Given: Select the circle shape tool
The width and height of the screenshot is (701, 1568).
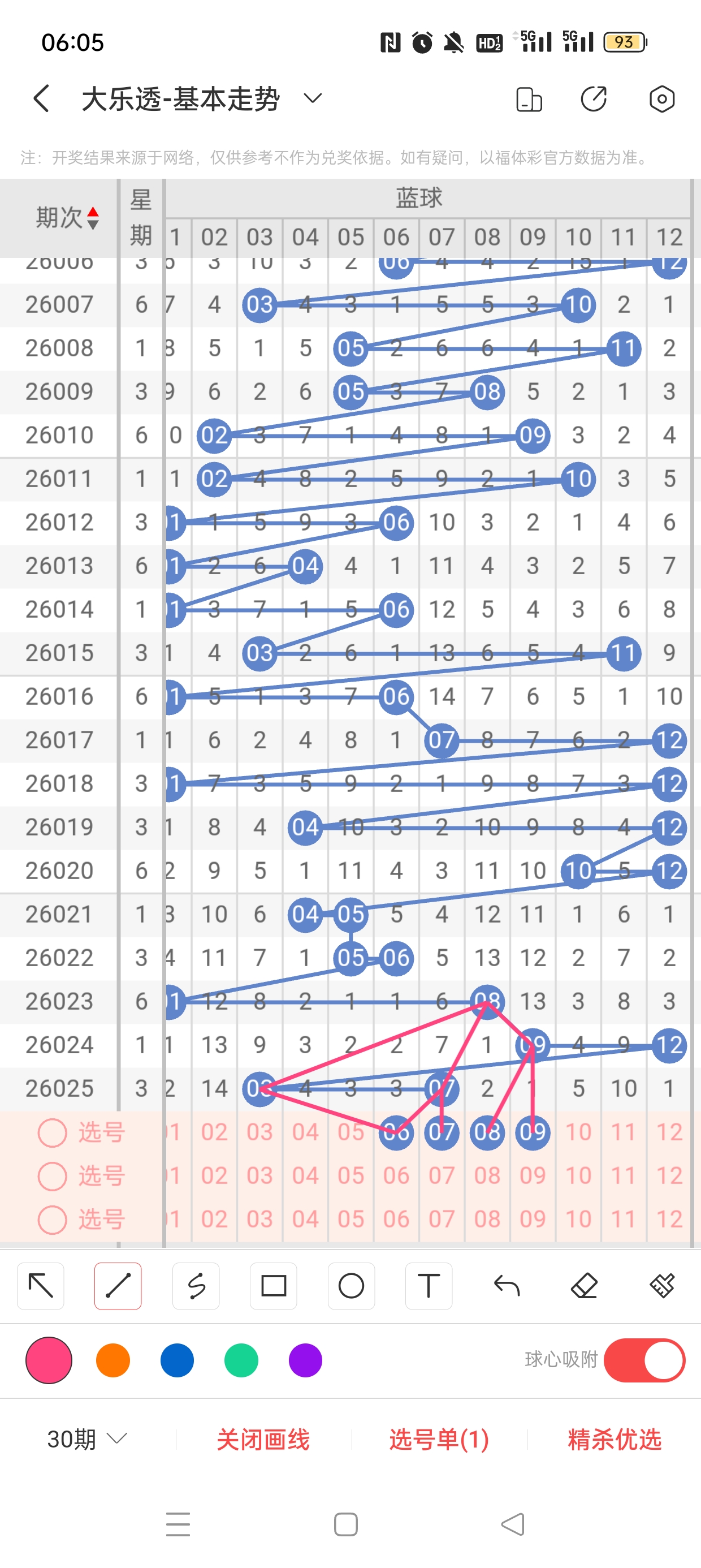Looking at the screenshot, I should [351, 1286].
